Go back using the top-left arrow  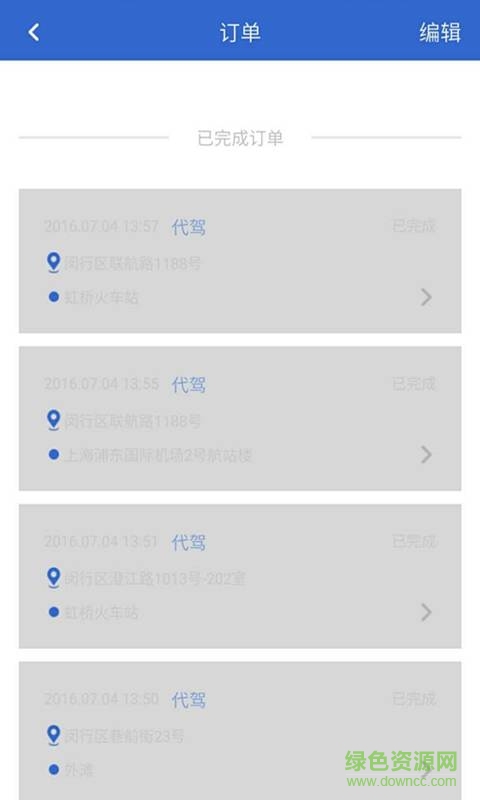(x=34, y=33)
